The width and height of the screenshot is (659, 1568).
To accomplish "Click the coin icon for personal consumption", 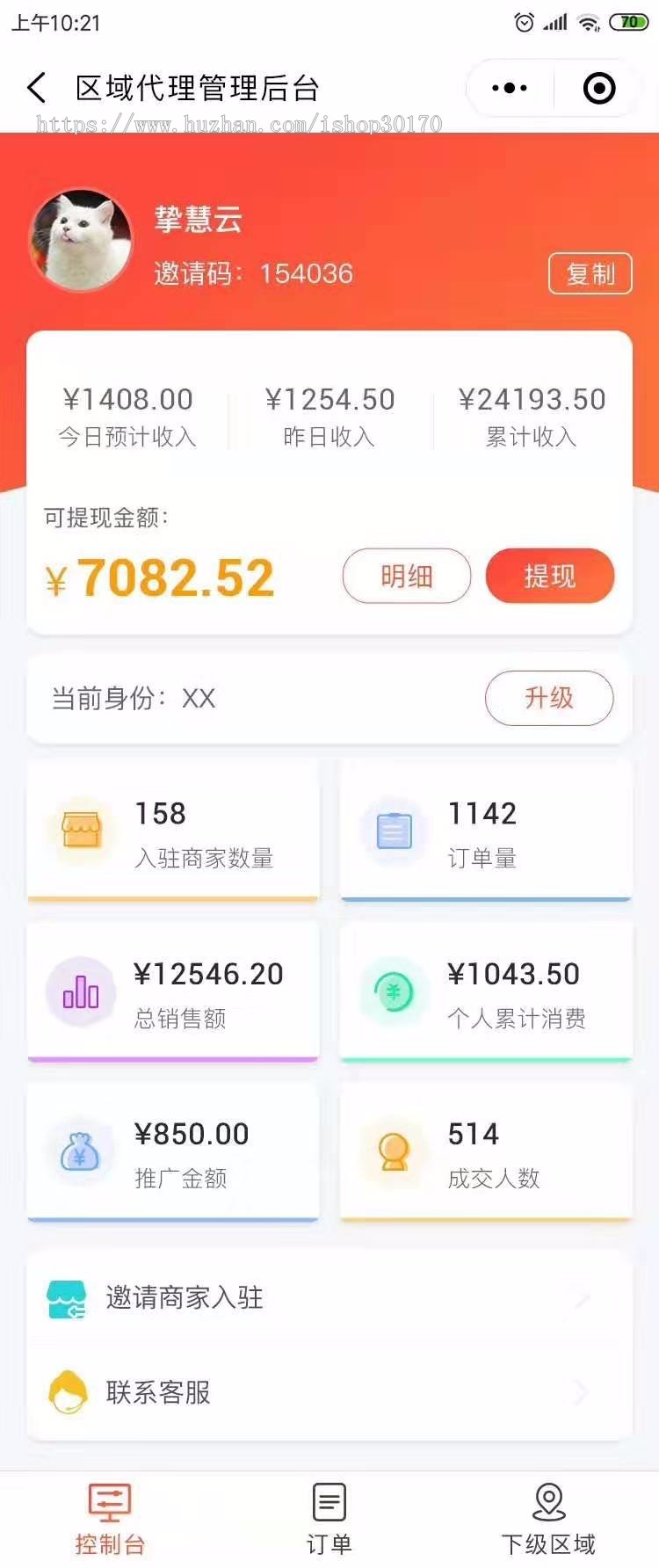I will point(393,991).
